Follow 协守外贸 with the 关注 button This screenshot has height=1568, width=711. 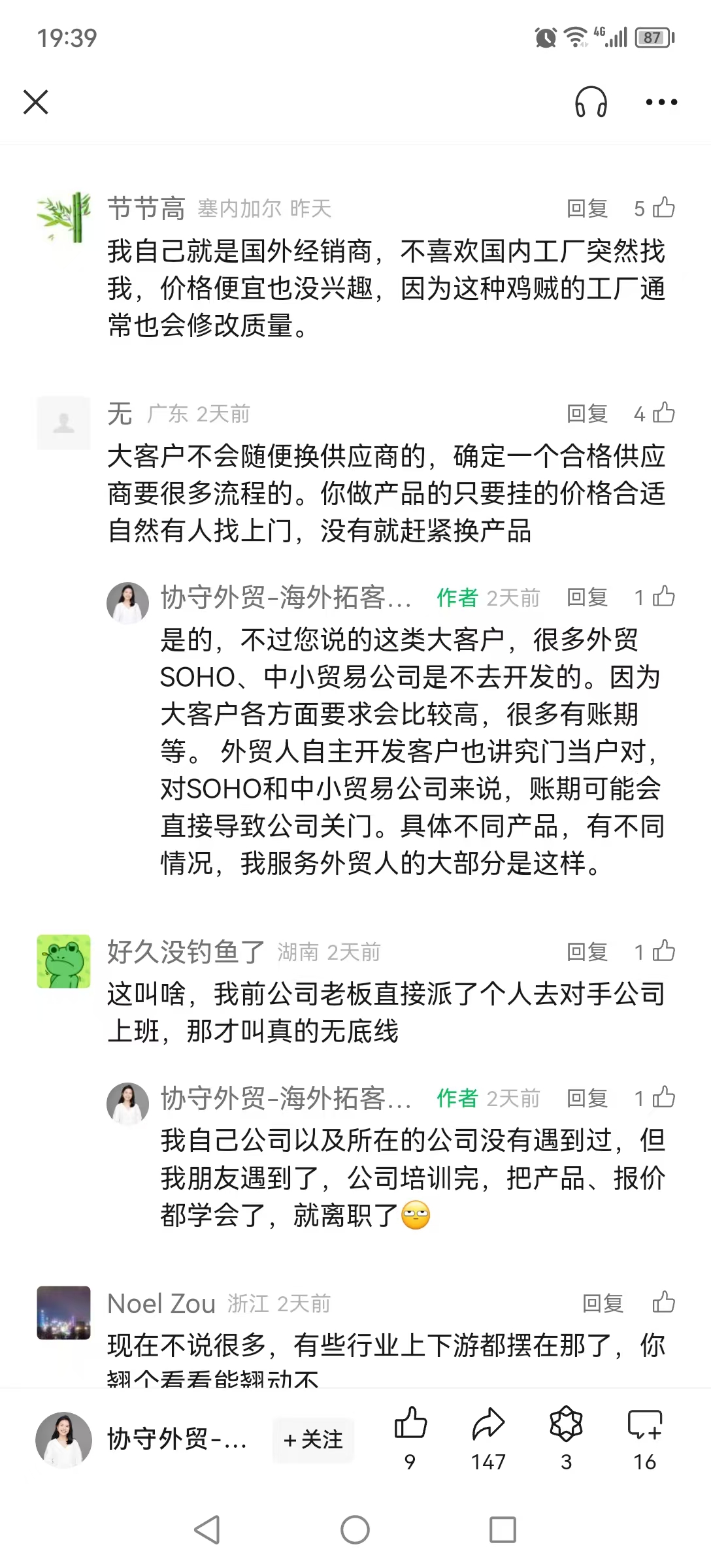[313, 1440]
